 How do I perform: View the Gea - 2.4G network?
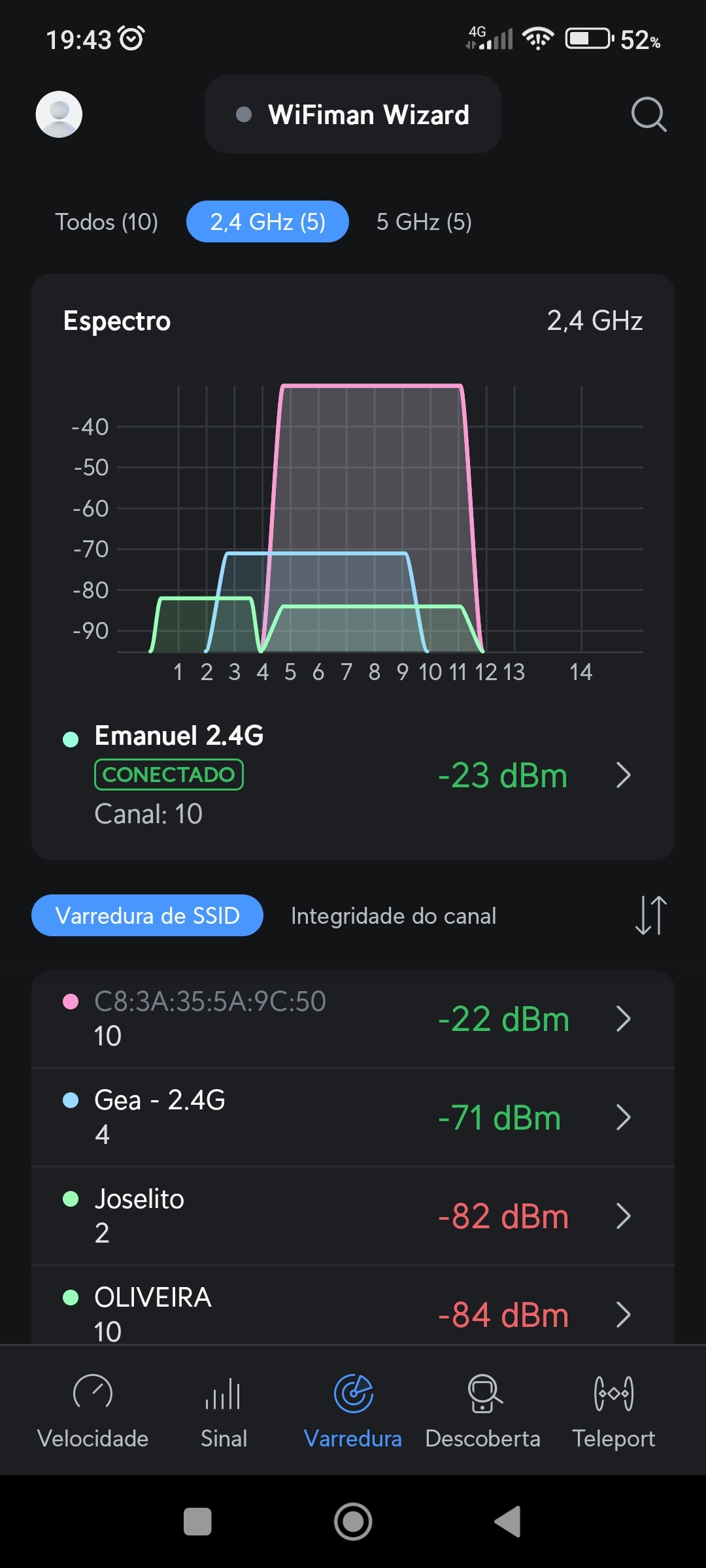coord(353,1117)
